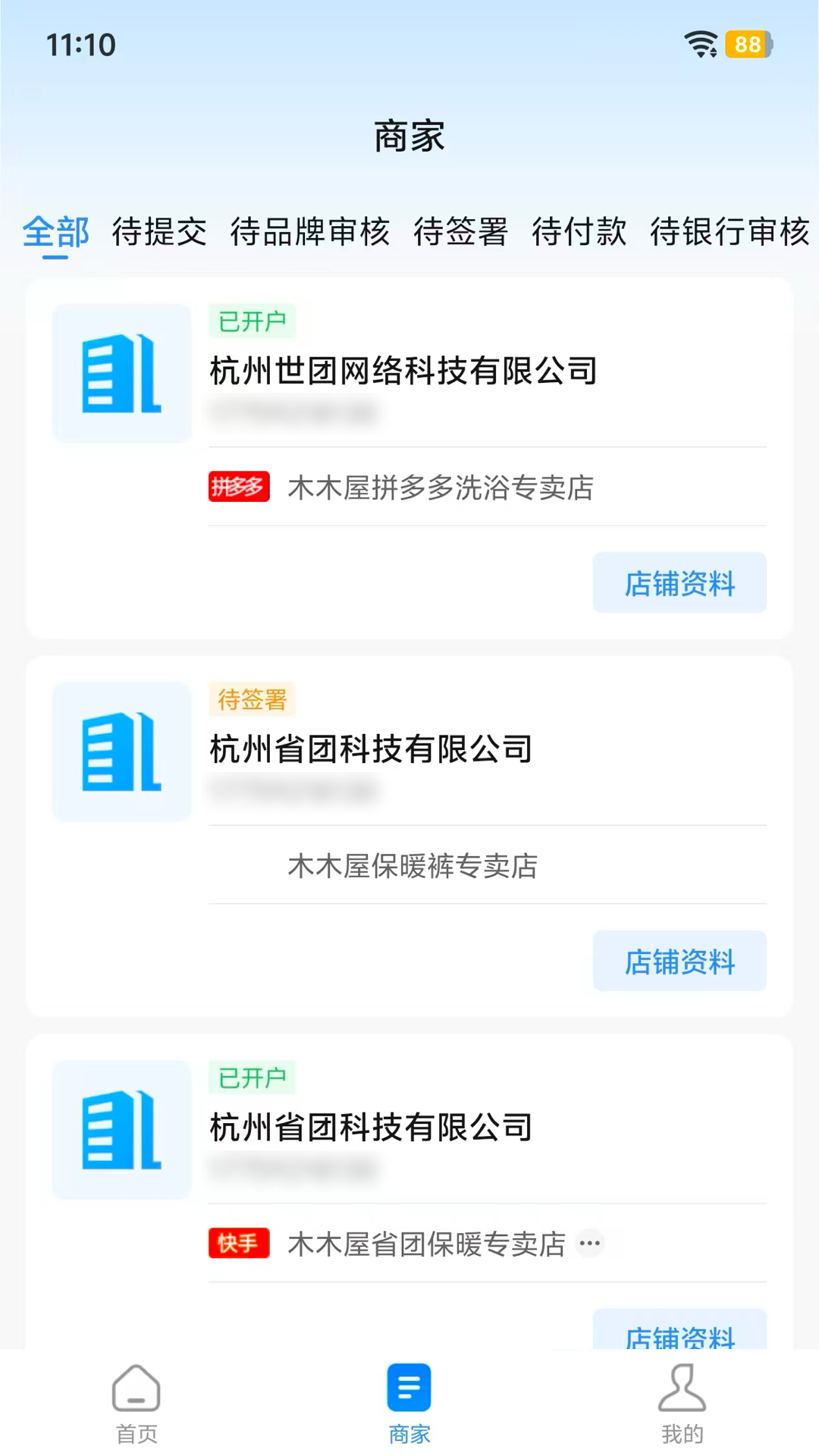Viewport: 819px width, 1456px height.
Task: Click 店铺资料 on the 待签署 merchant card
Action: point(679,960)
